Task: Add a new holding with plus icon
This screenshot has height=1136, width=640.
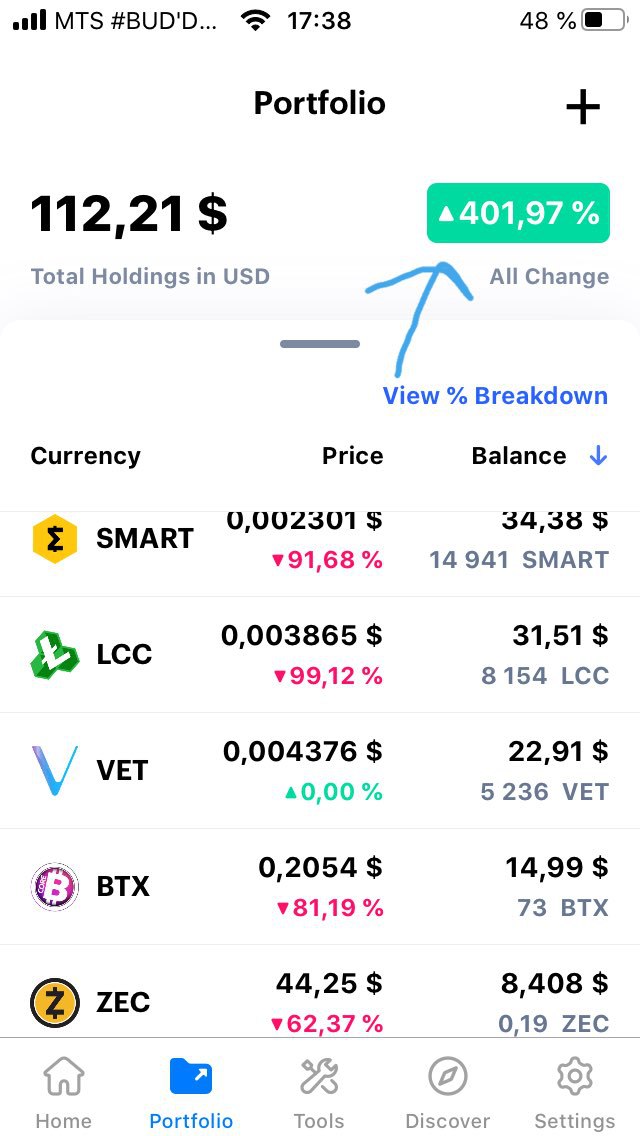Action: coord(583,107)
